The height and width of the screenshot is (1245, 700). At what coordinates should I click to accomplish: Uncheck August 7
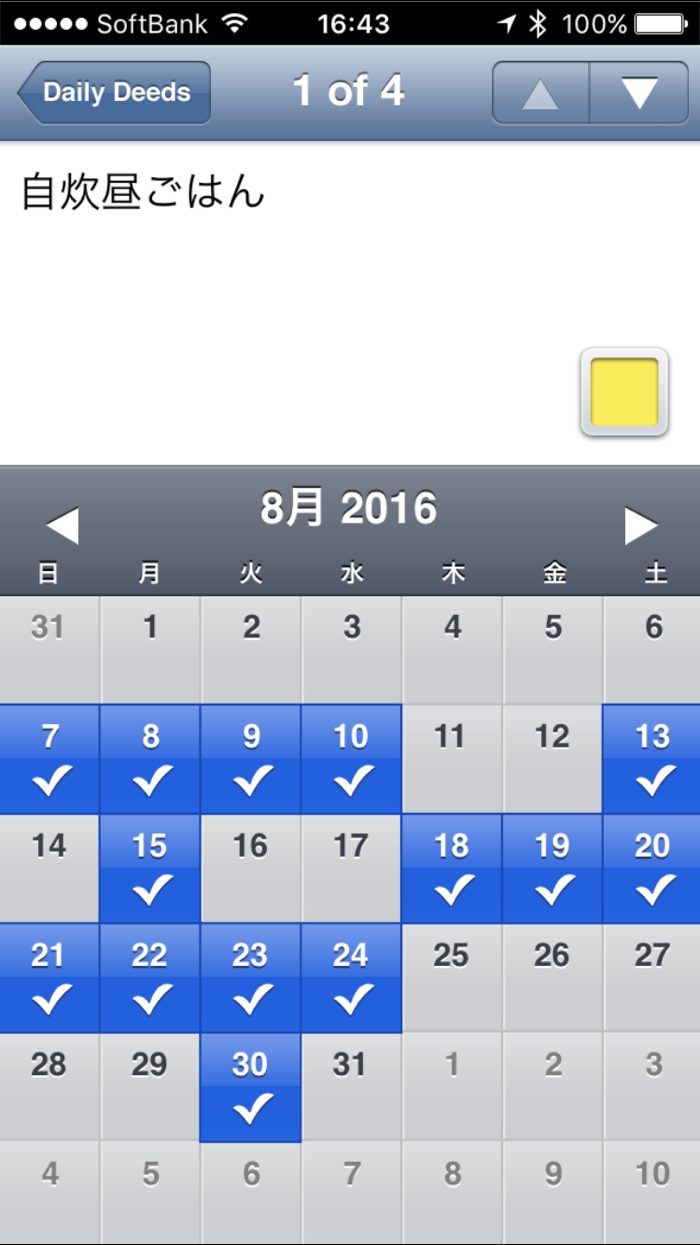coord(50,758)
